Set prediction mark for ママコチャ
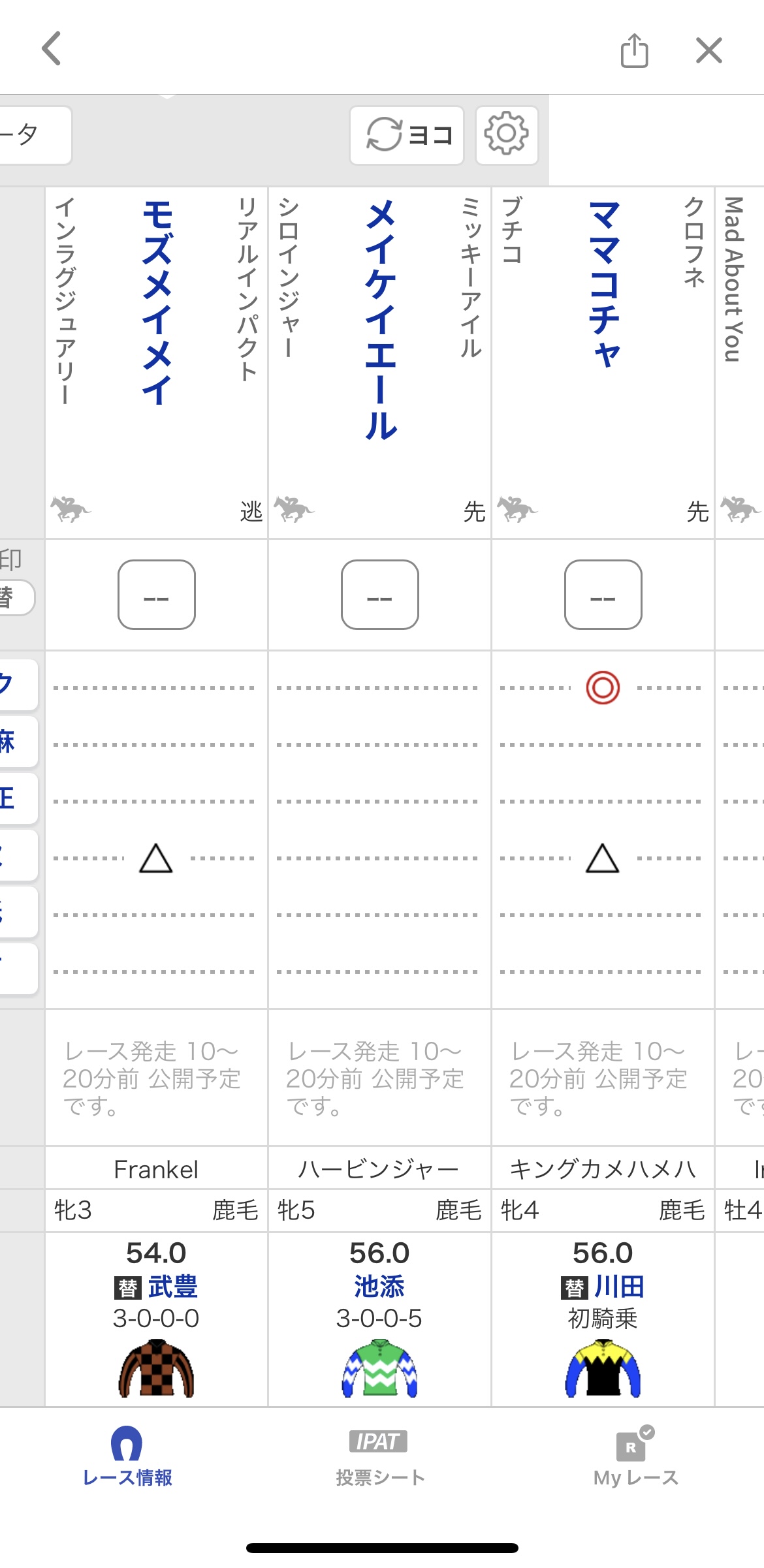 (603, 595)
